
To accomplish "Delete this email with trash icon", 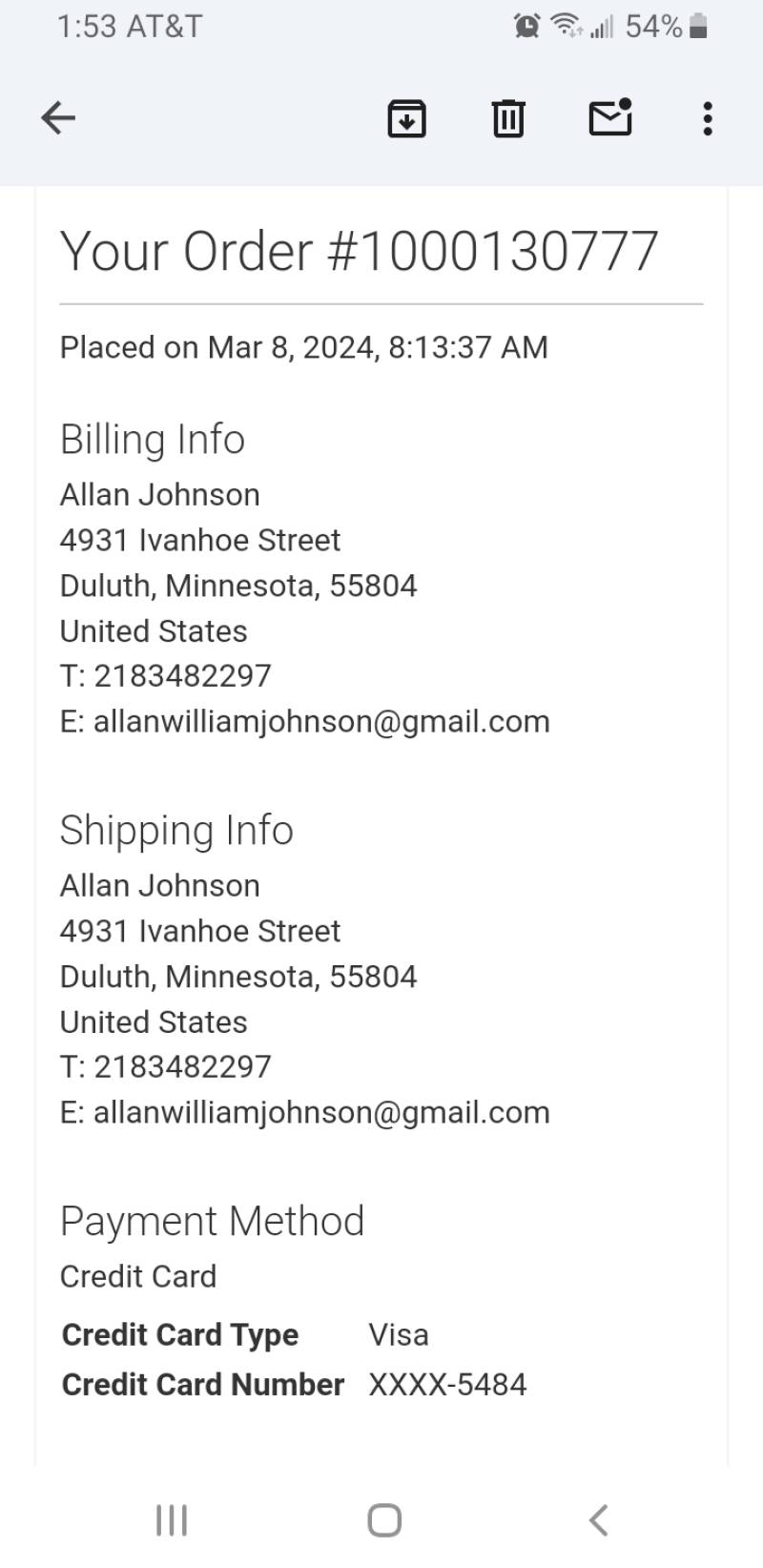I will click(x=508, y=118).
